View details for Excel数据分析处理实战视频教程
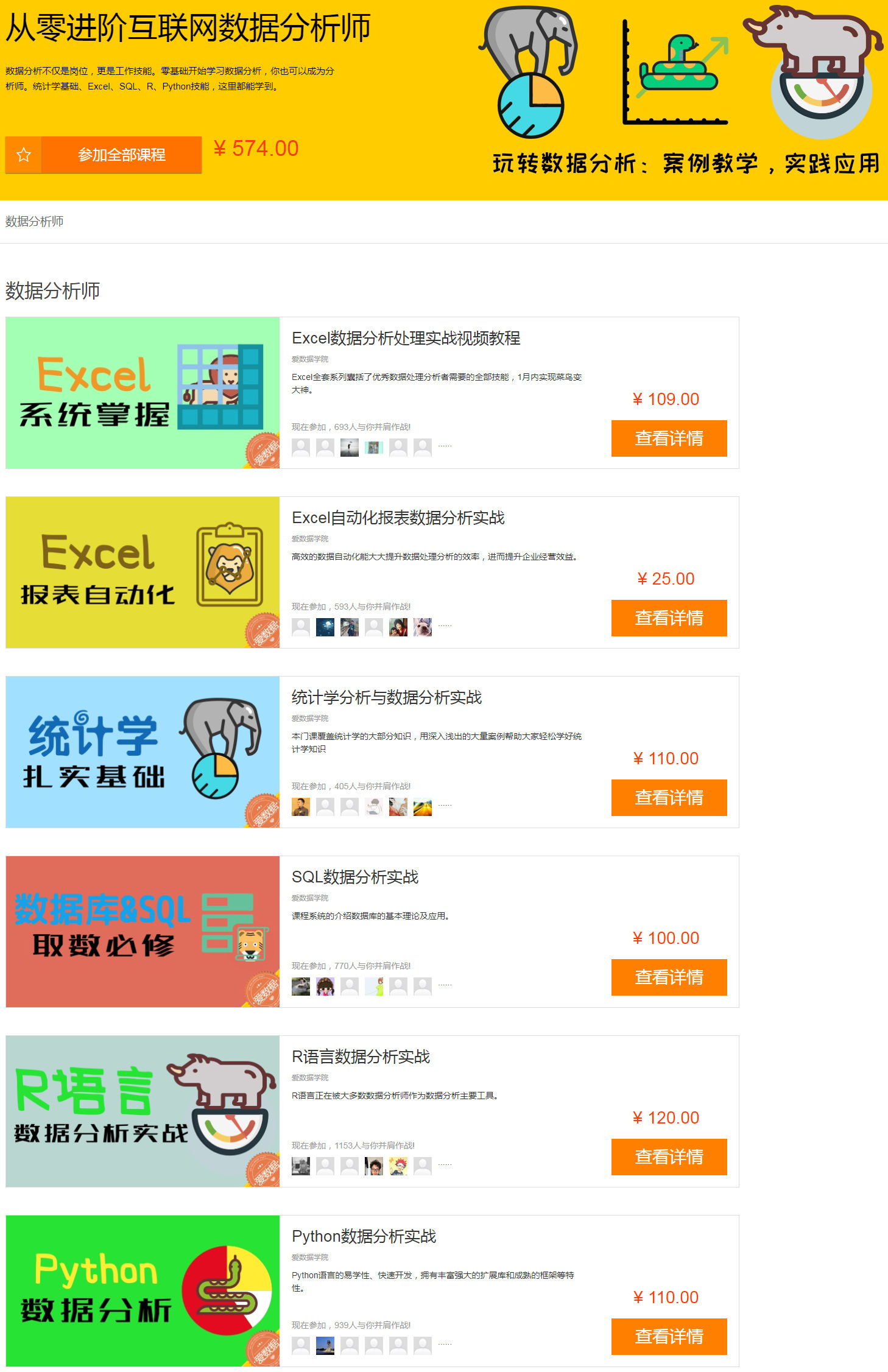This screenshot has width=888, height=1372. tap(669, 438)
